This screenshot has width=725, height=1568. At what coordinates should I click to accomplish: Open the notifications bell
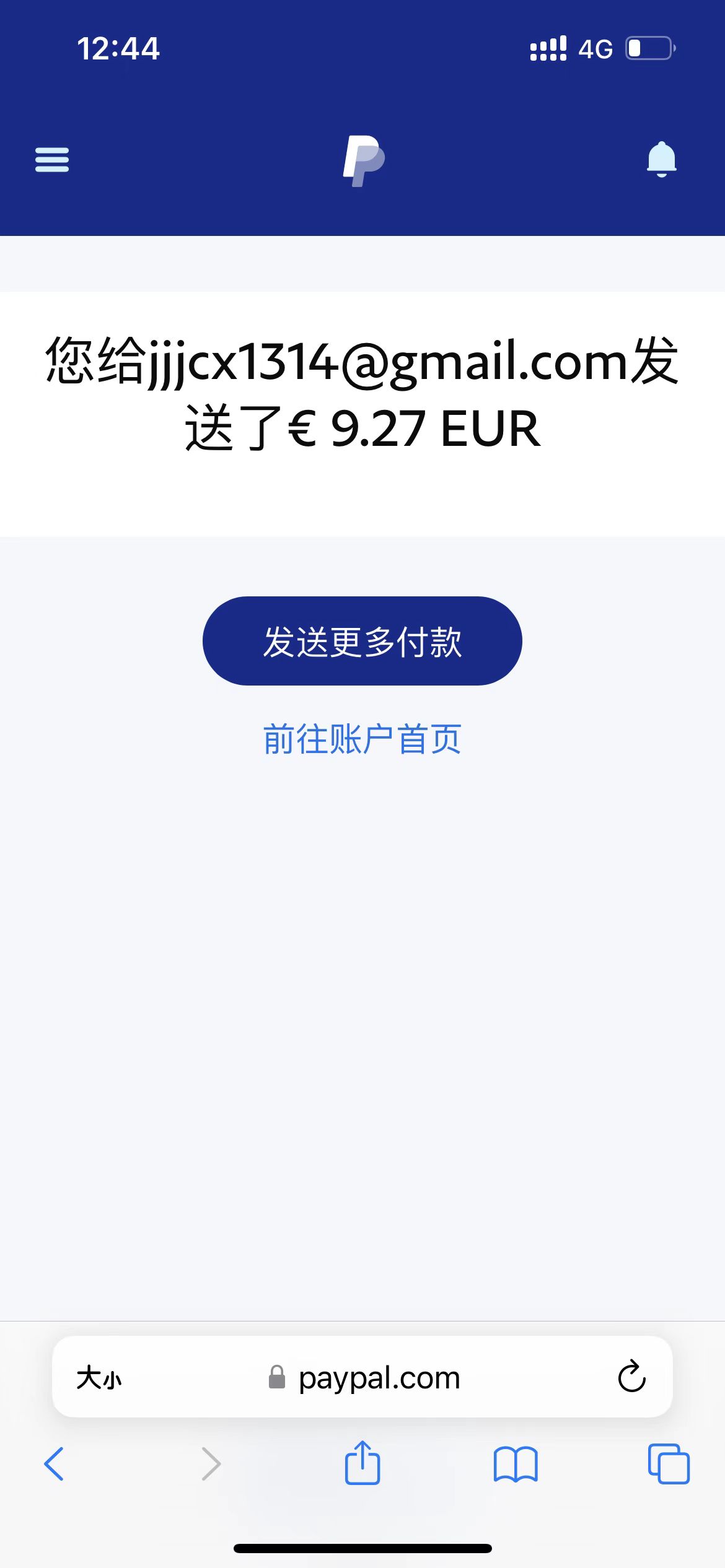click(661, 160)
